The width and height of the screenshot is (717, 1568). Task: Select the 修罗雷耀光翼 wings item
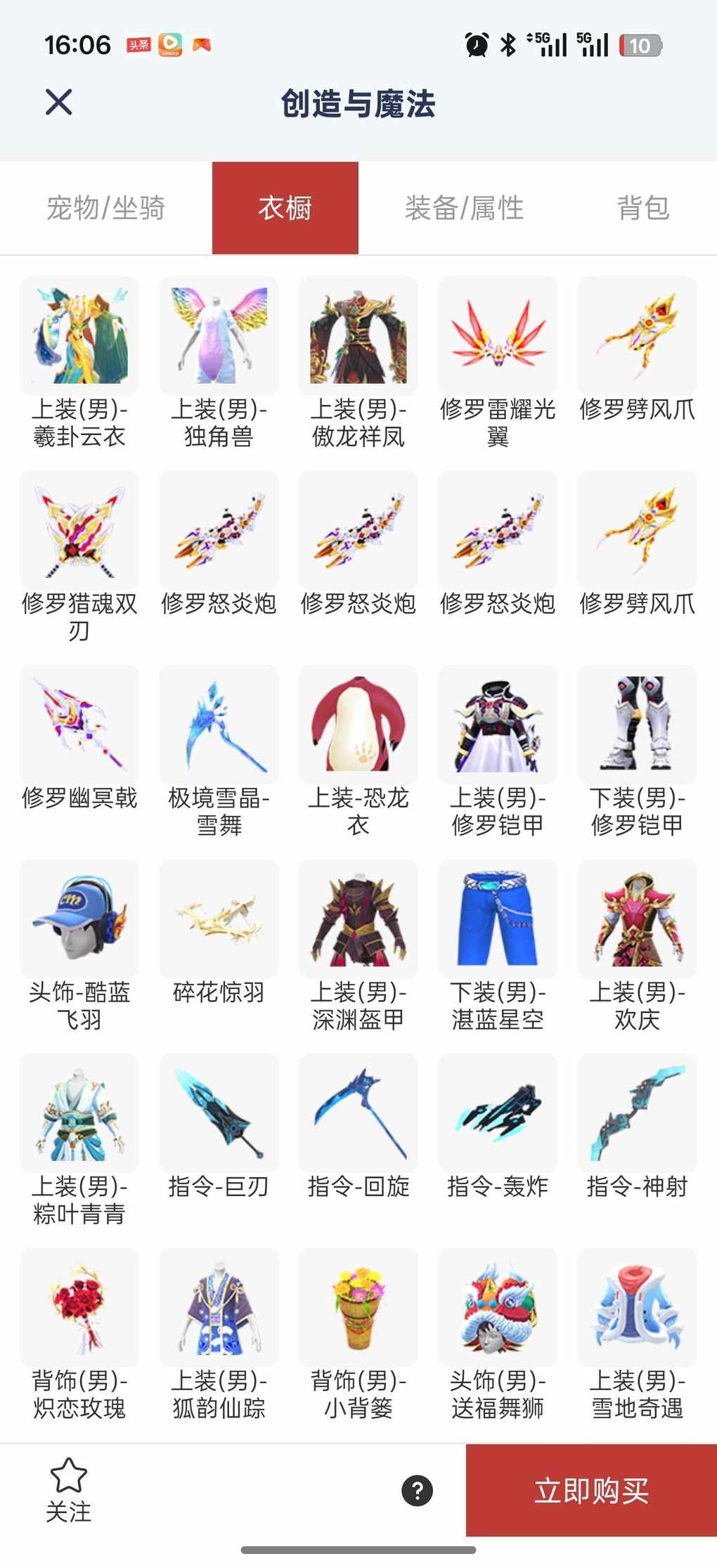(x=498, y=336)
